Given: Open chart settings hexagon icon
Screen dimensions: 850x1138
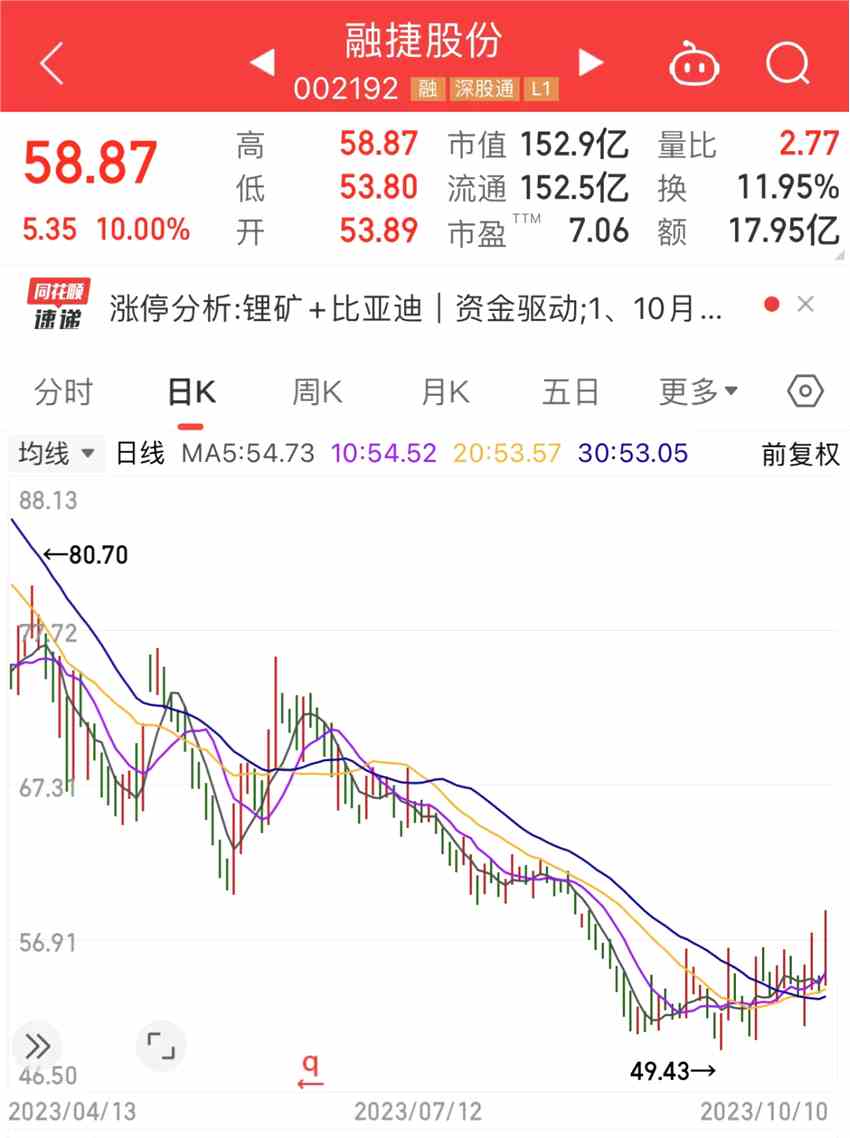Looking at the screenshot, I should (x=805, y=391).
